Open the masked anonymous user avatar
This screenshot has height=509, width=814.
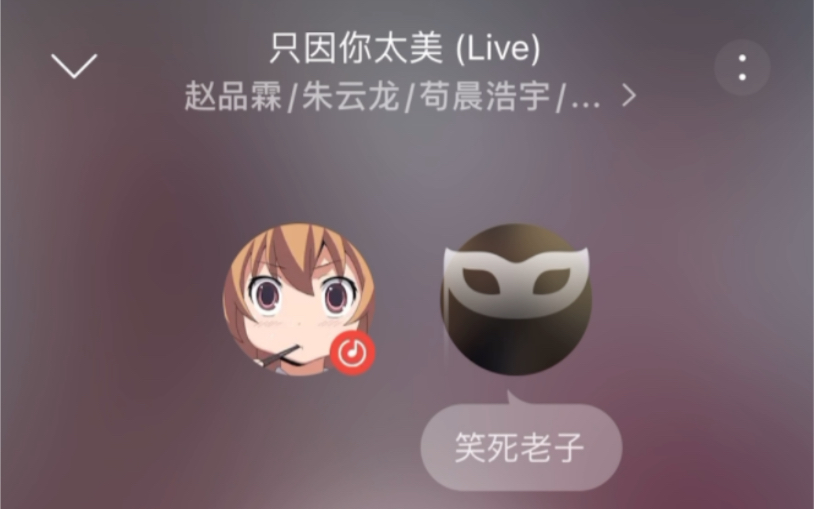point(516,299)
